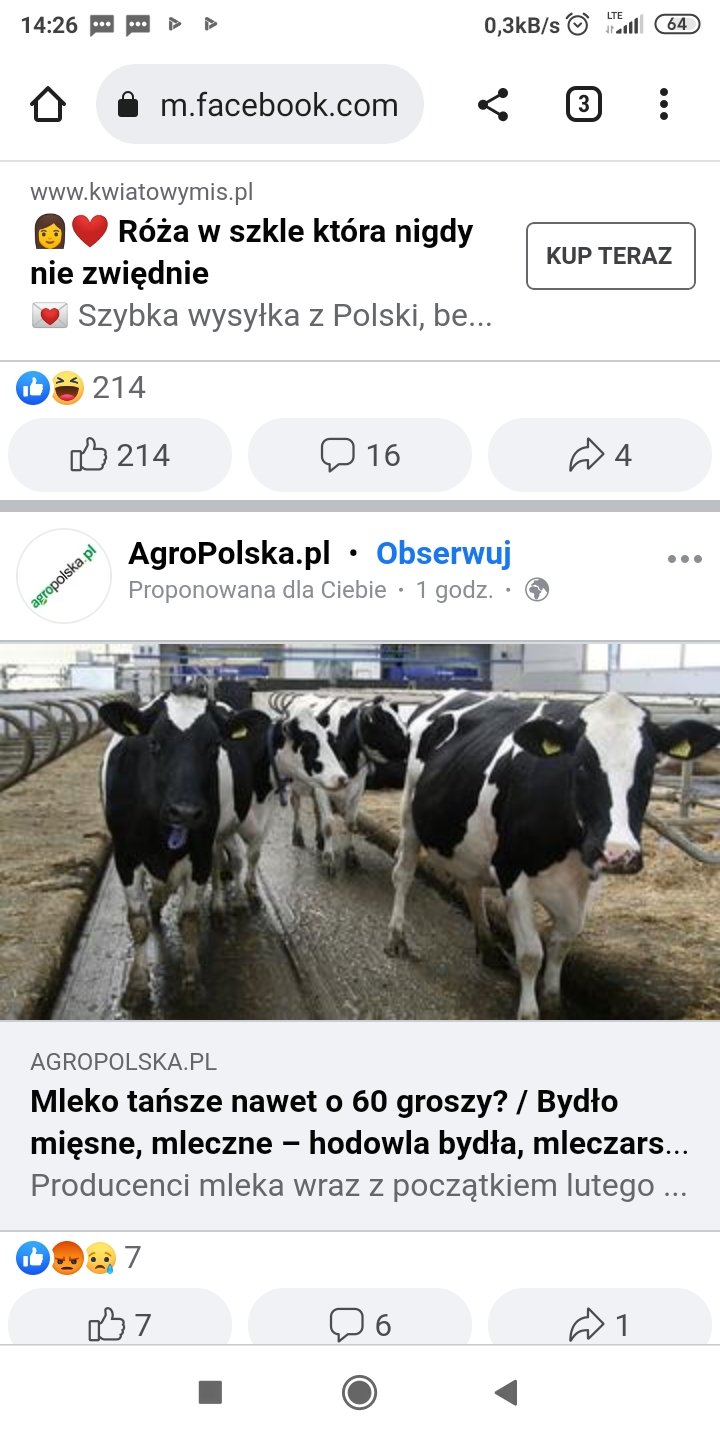720x1440 pixels.
Task: Go to the browser home page
Action: 48,105
